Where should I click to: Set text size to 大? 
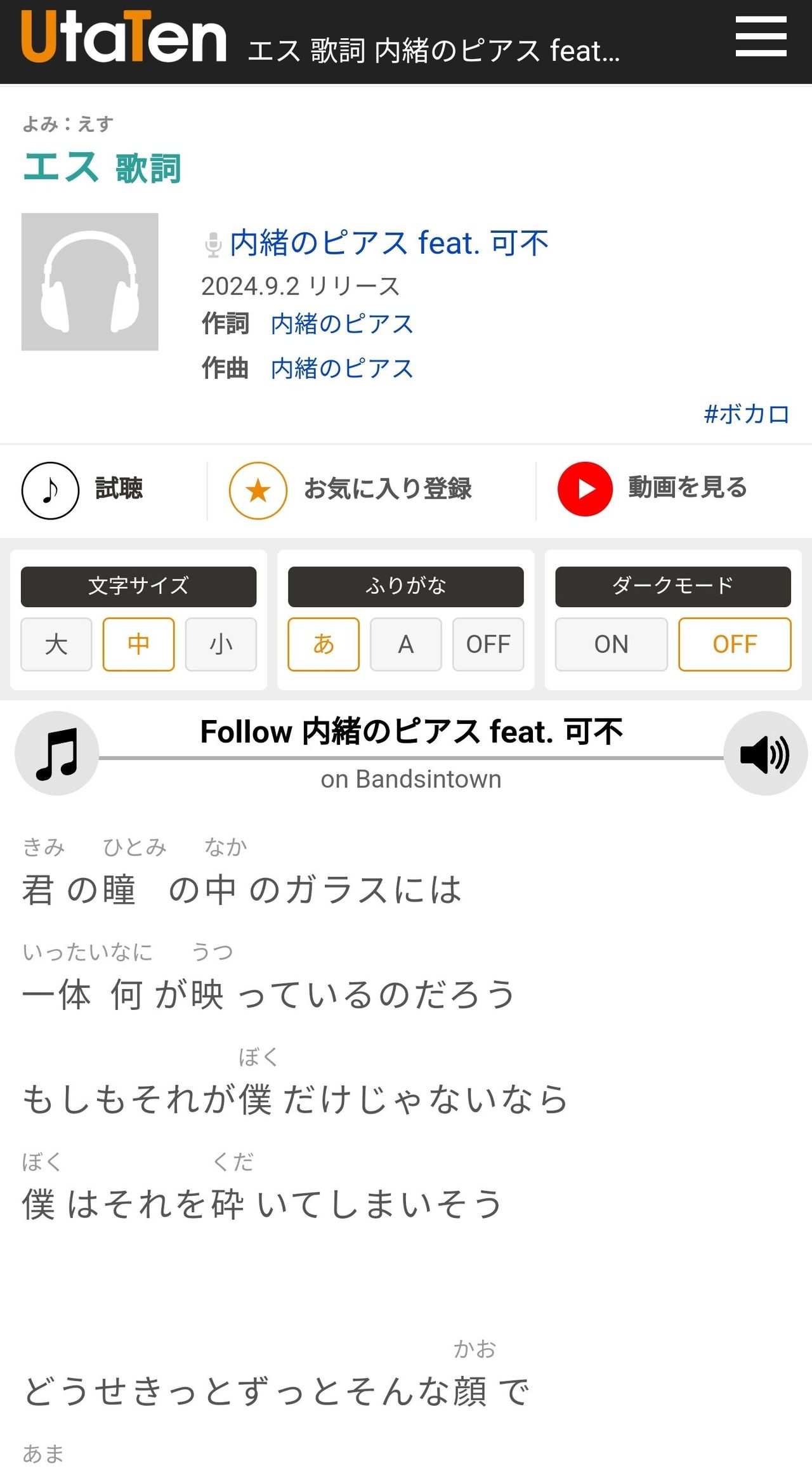tap(56, 645)
